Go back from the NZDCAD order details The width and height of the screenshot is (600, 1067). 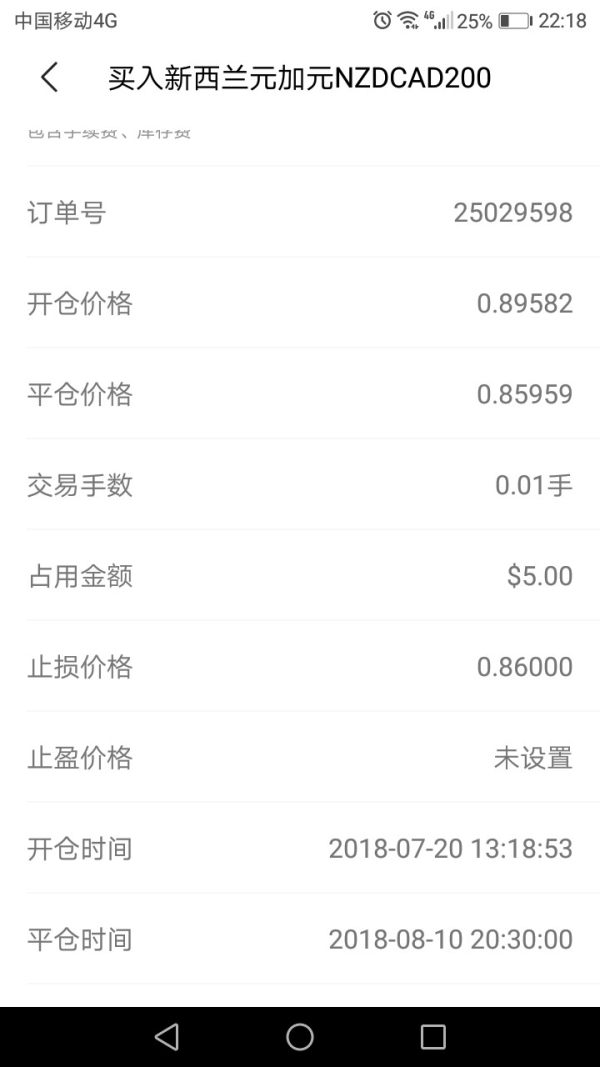tap(49, 78)
